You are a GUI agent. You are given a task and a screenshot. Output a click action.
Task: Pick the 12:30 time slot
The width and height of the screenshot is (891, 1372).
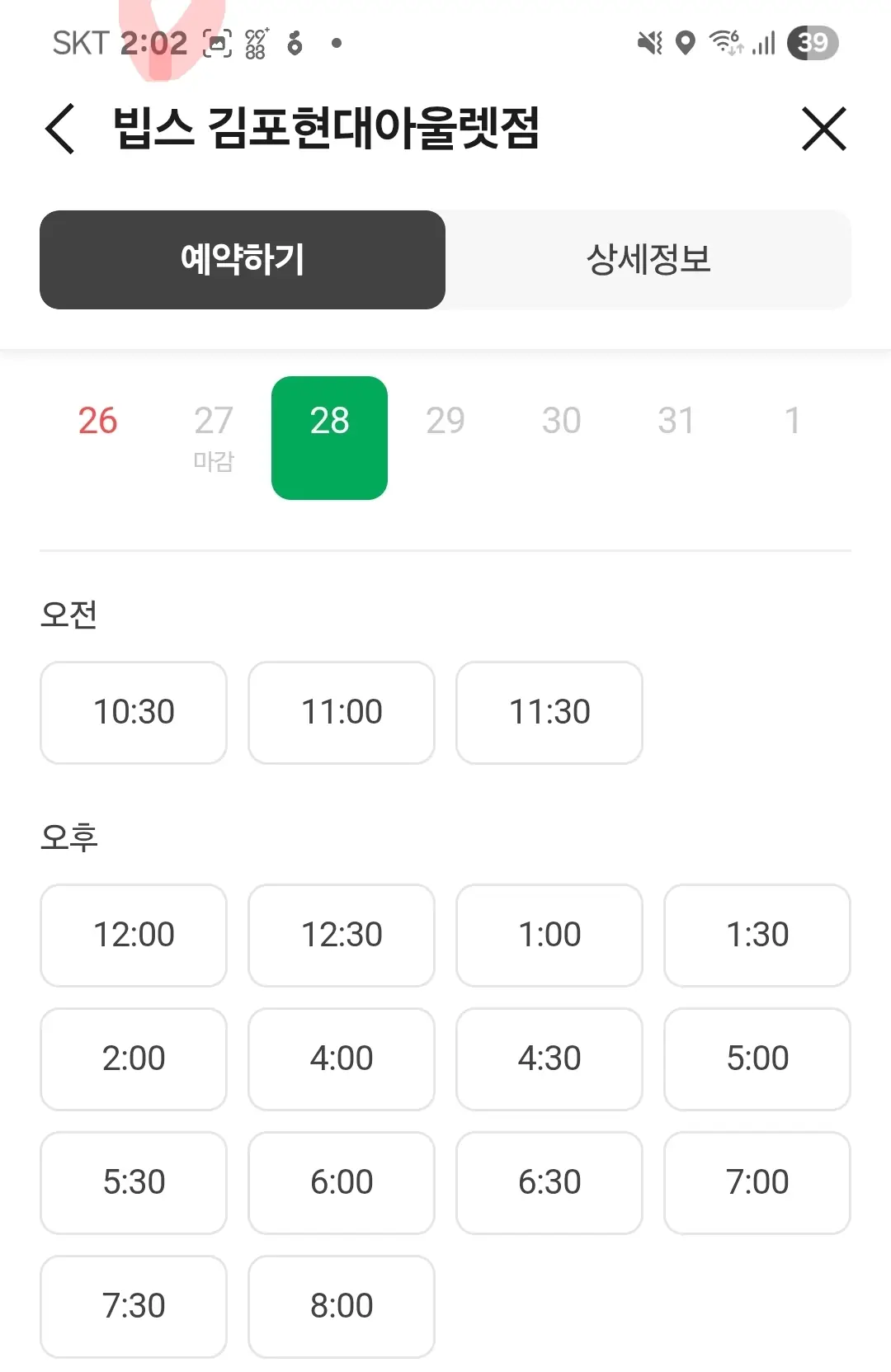[x=342, y=935]
